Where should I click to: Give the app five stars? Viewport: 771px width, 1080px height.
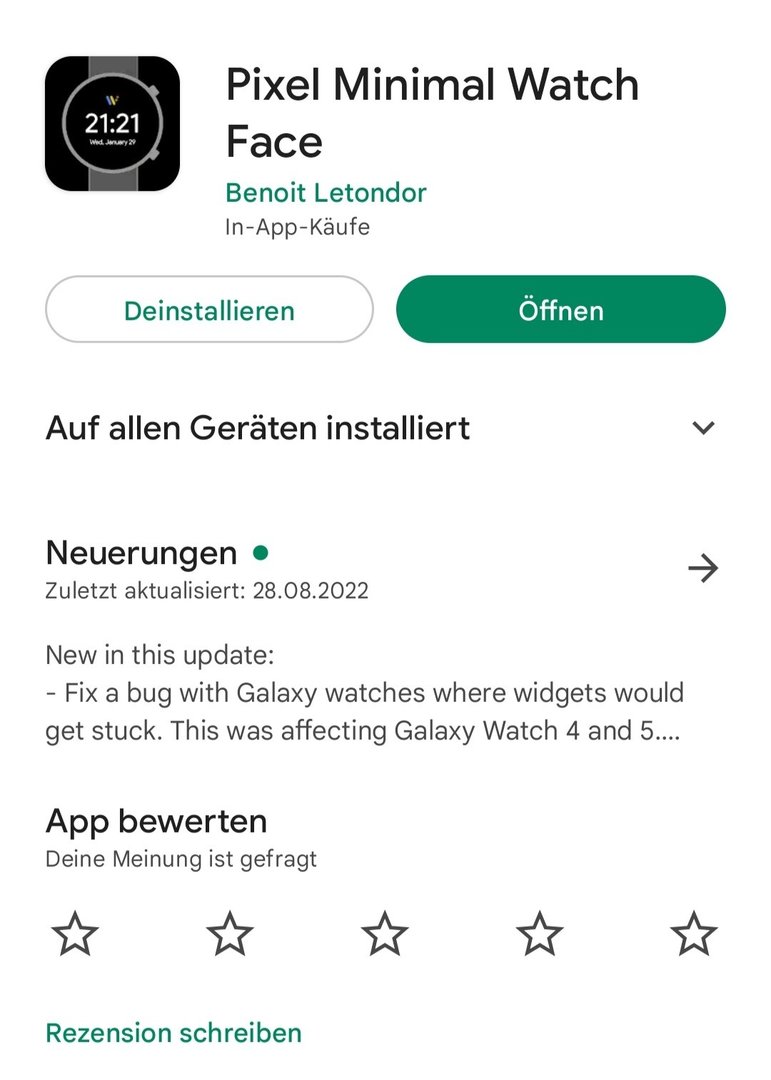click(x=694, y=935)
